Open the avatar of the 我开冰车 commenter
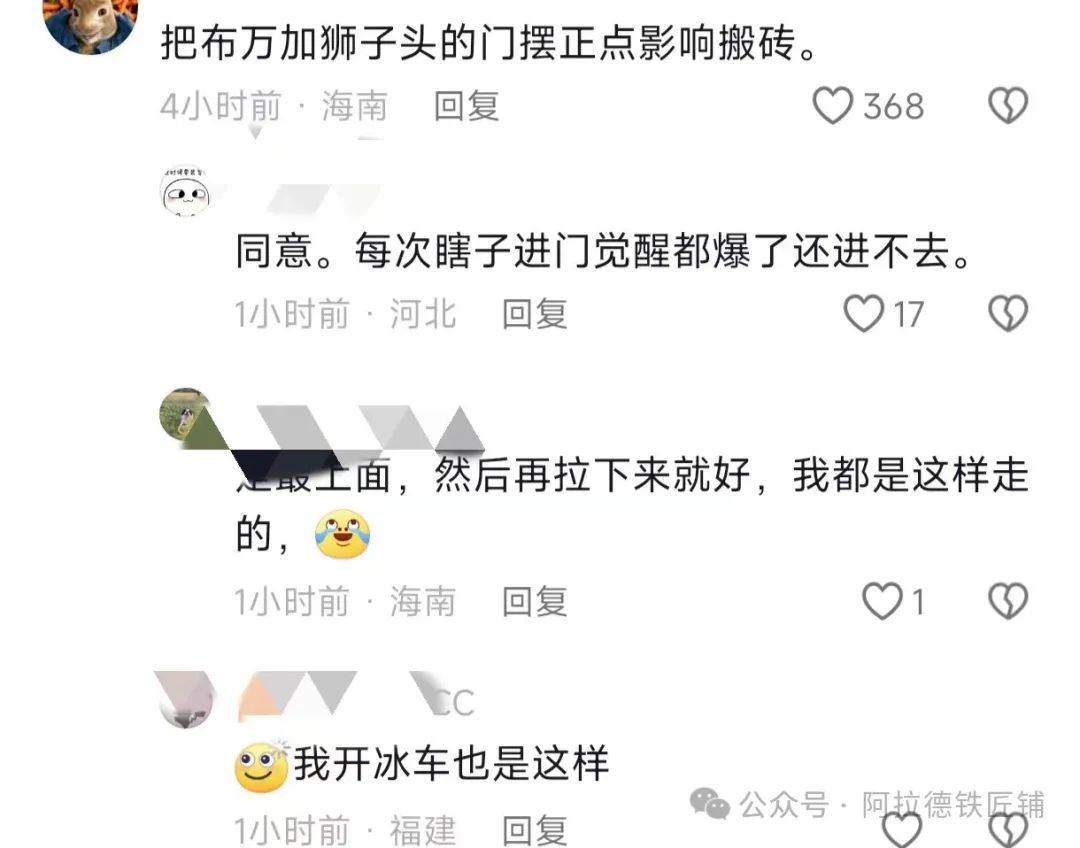Viewport: 1080px width, 848px height. (187, 699)
